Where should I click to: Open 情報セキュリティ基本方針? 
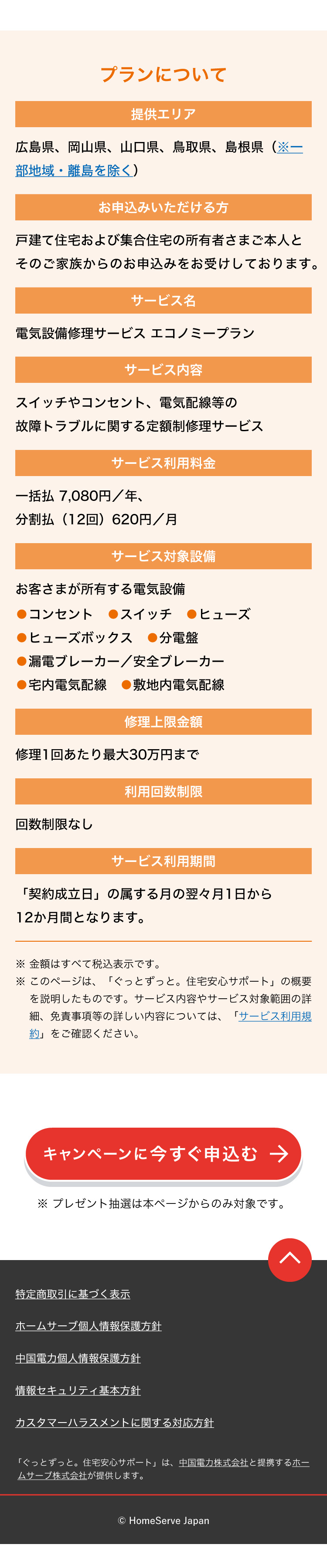pyautogui.click(x=78, y=1390)
